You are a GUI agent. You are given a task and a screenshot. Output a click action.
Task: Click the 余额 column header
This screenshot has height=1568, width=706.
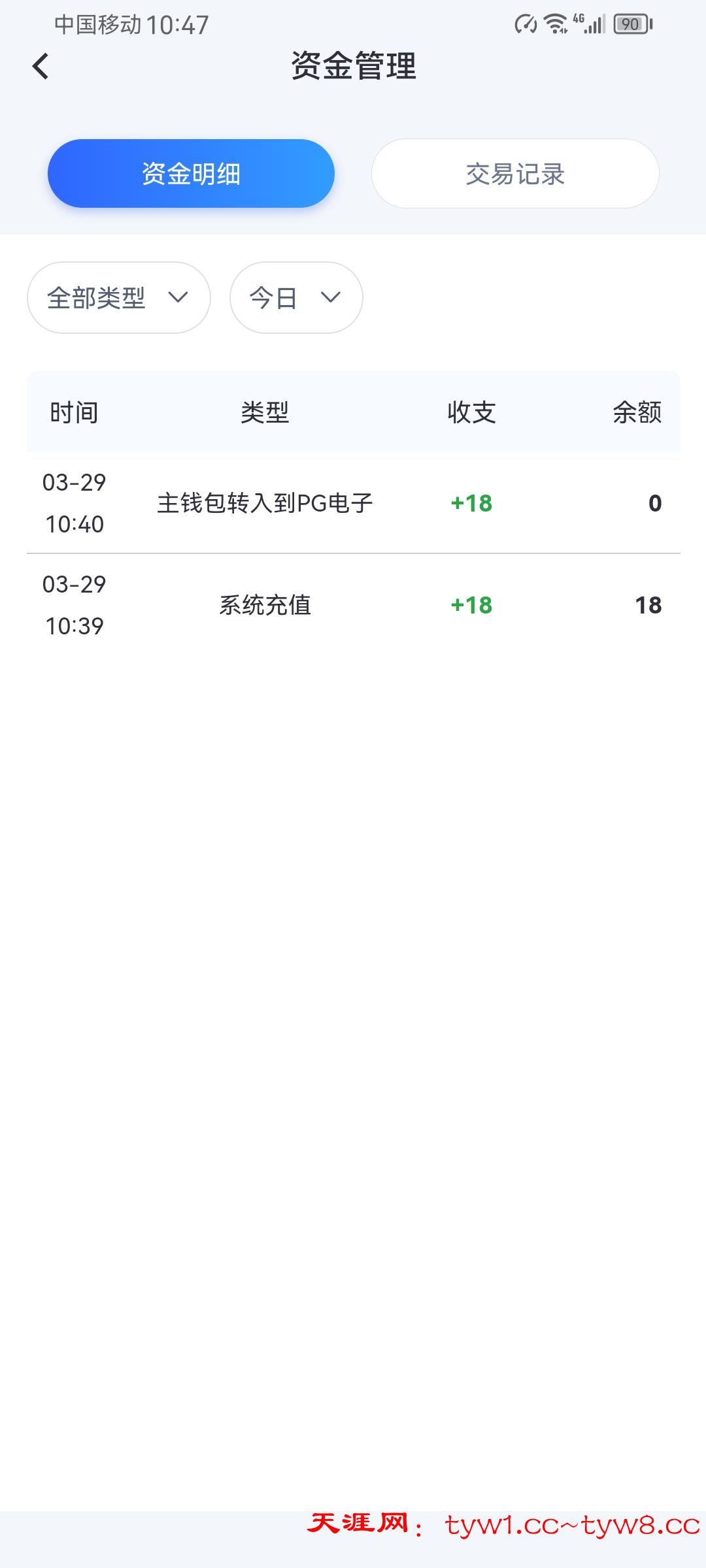pyautogui.click(x=637, y=412)
